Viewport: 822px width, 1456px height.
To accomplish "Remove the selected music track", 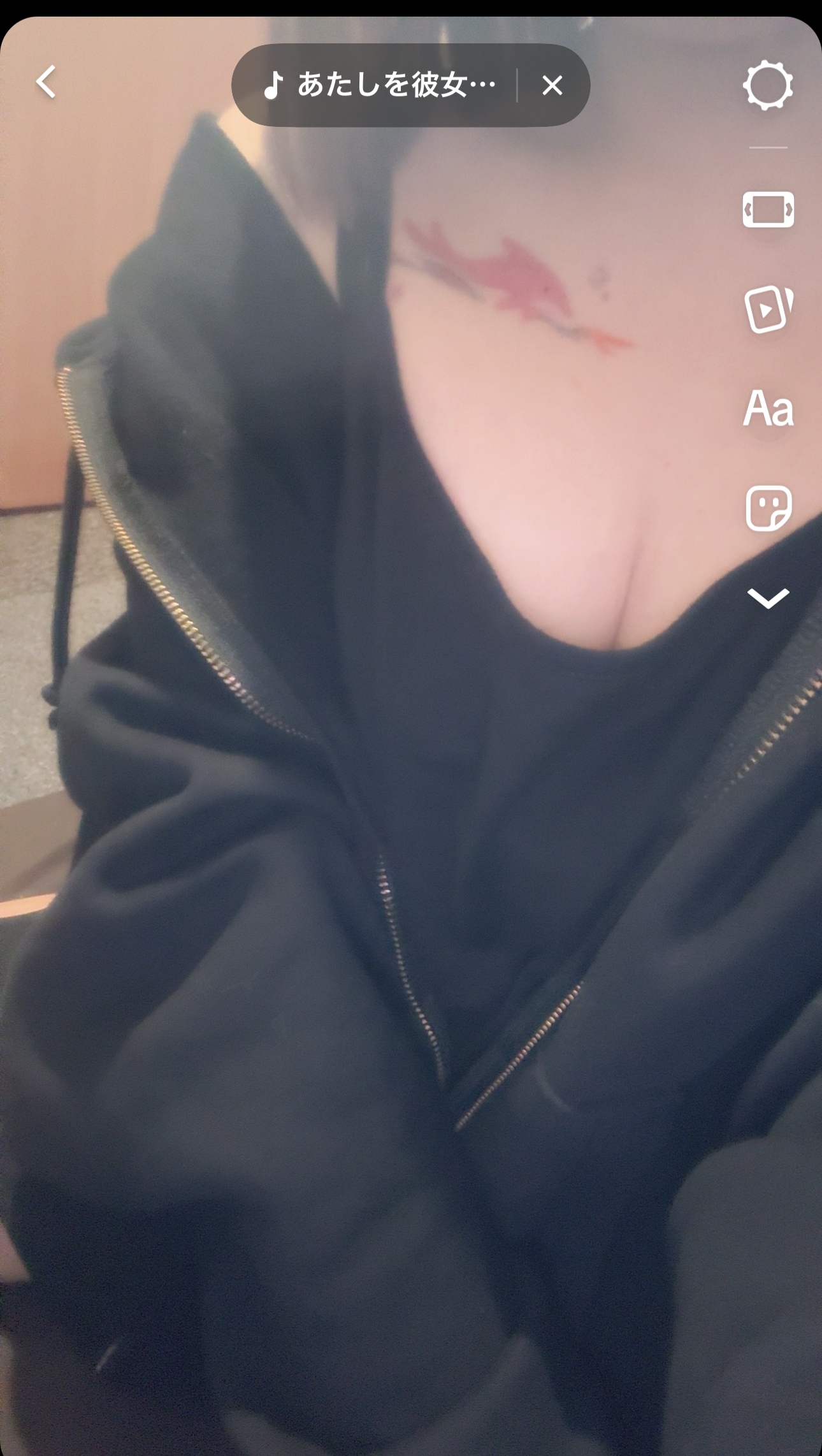I will (x=552, y=85).
